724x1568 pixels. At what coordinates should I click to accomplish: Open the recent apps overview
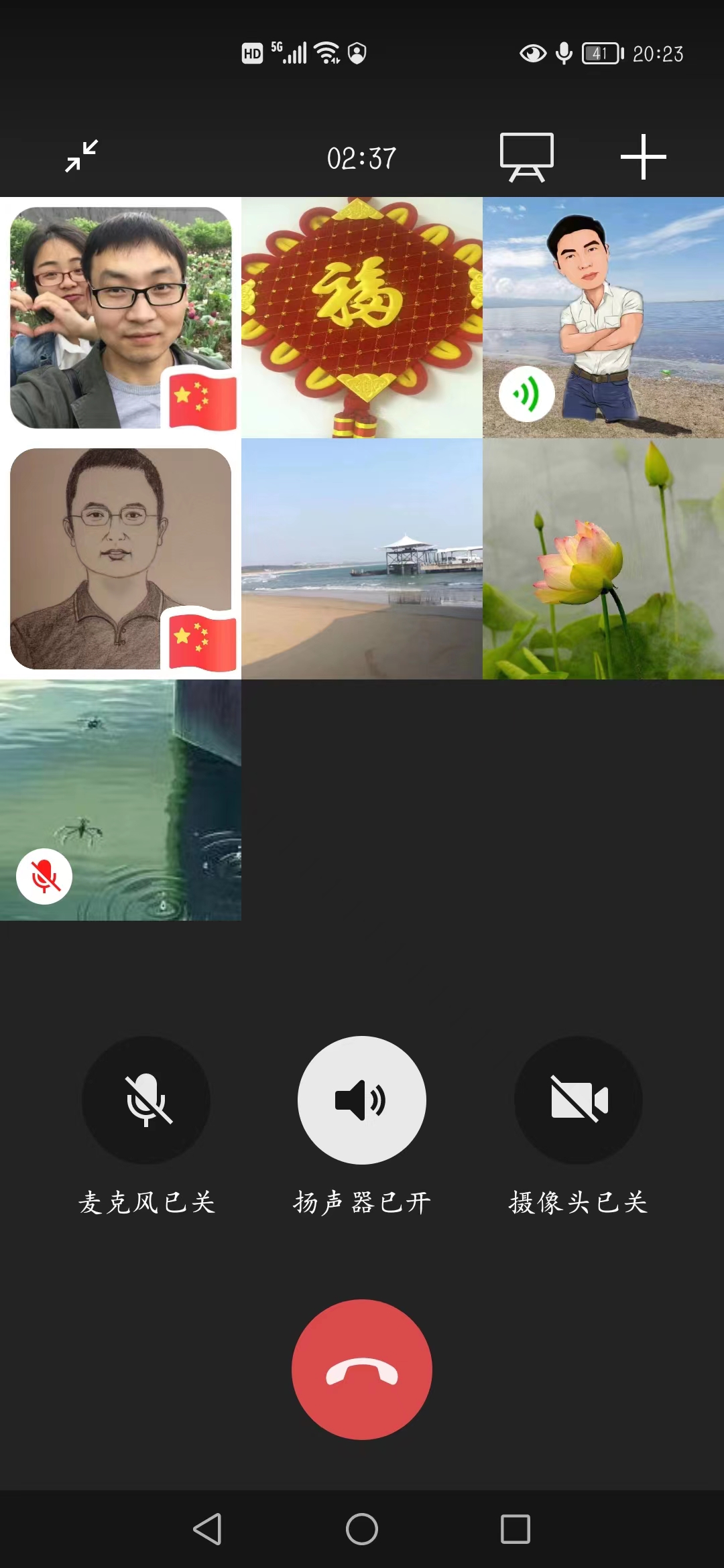click(x=516, y=1529)
